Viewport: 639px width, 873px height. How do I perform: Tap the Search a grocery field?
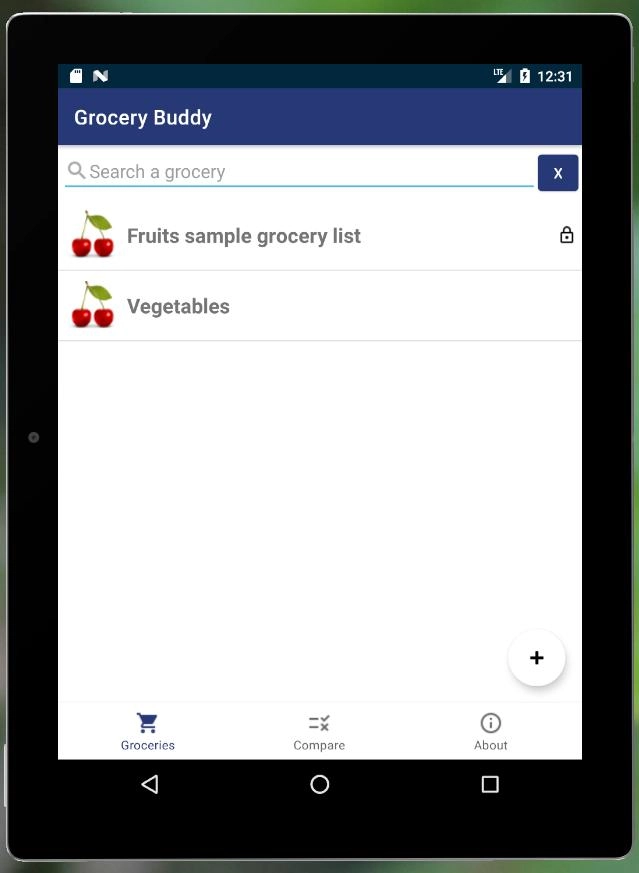(300, 172)
